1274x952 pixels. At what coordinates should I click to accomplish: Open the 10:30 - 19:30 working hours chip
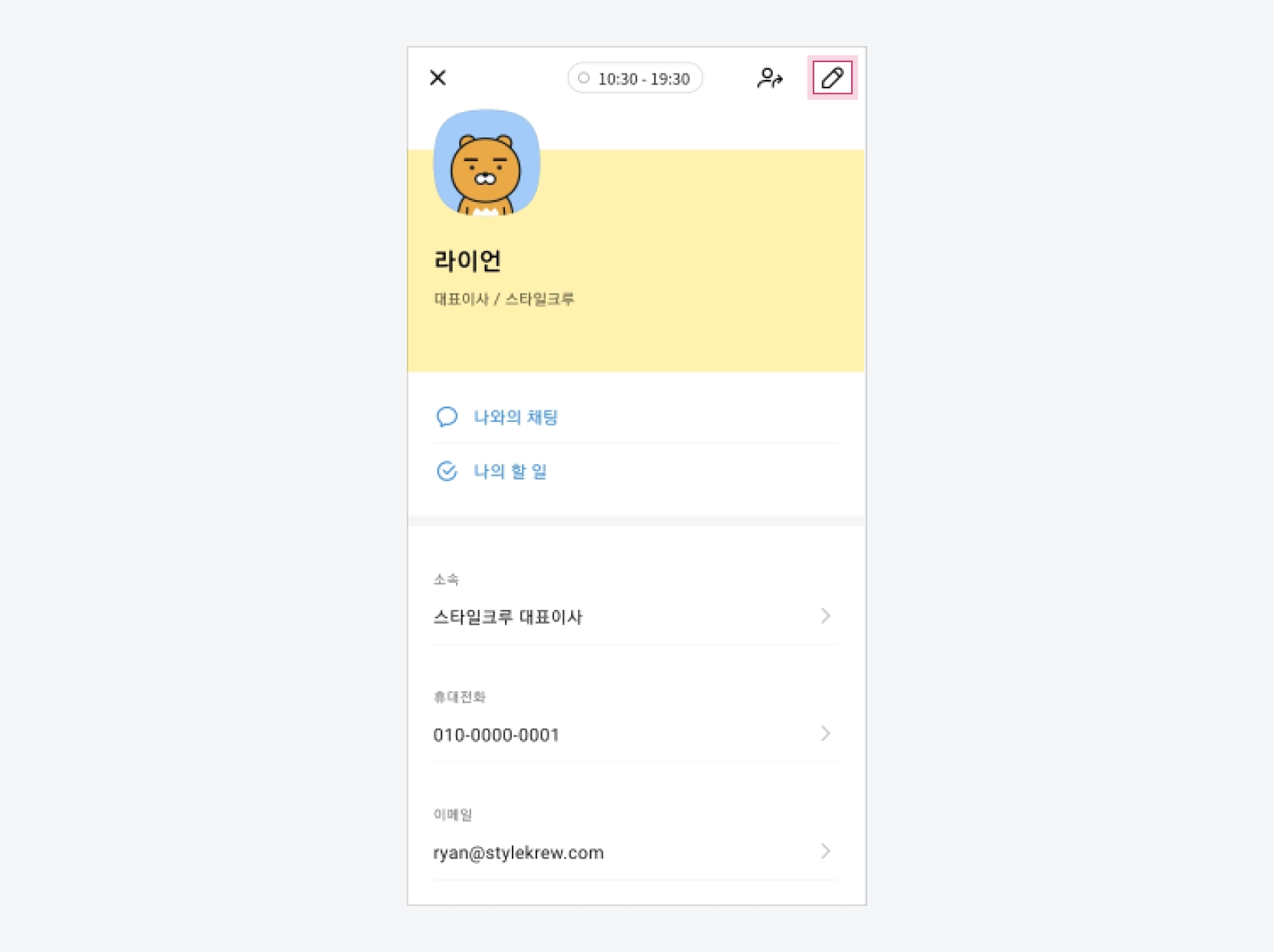[x=635, y=78]
